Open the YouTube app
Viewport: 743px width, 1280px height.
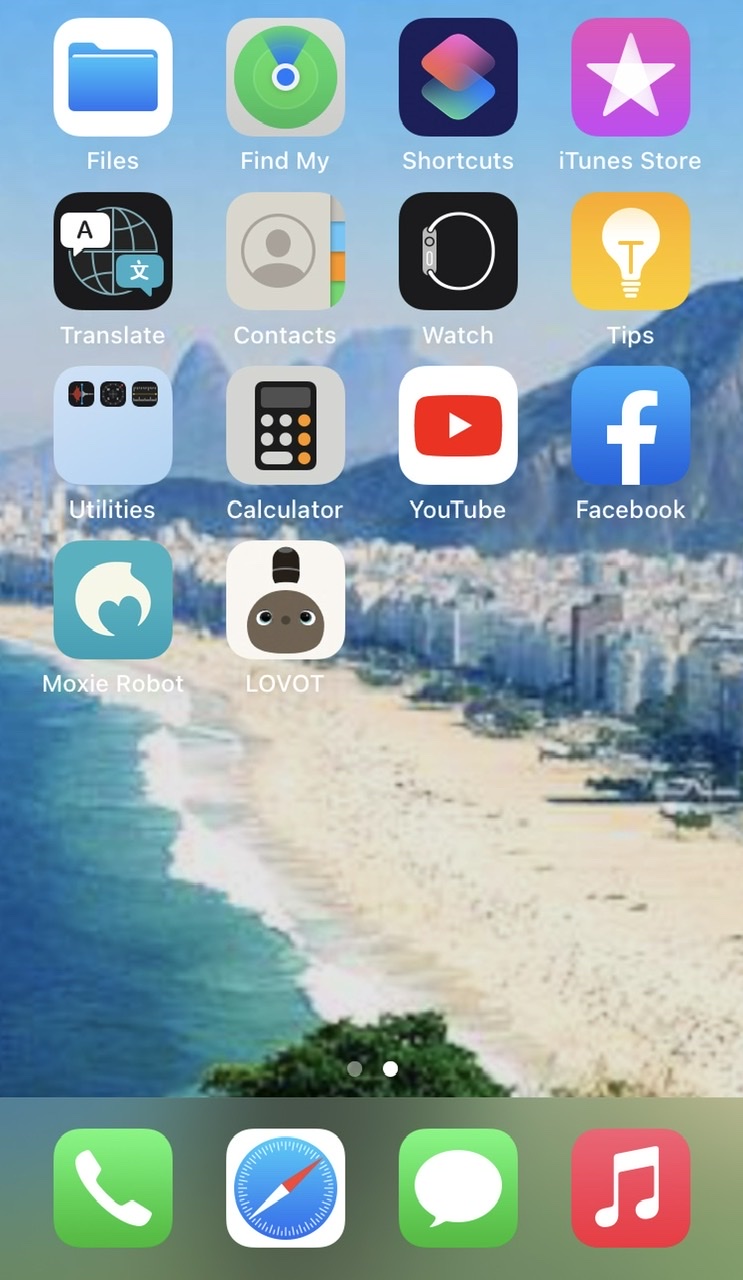point(458,425)
